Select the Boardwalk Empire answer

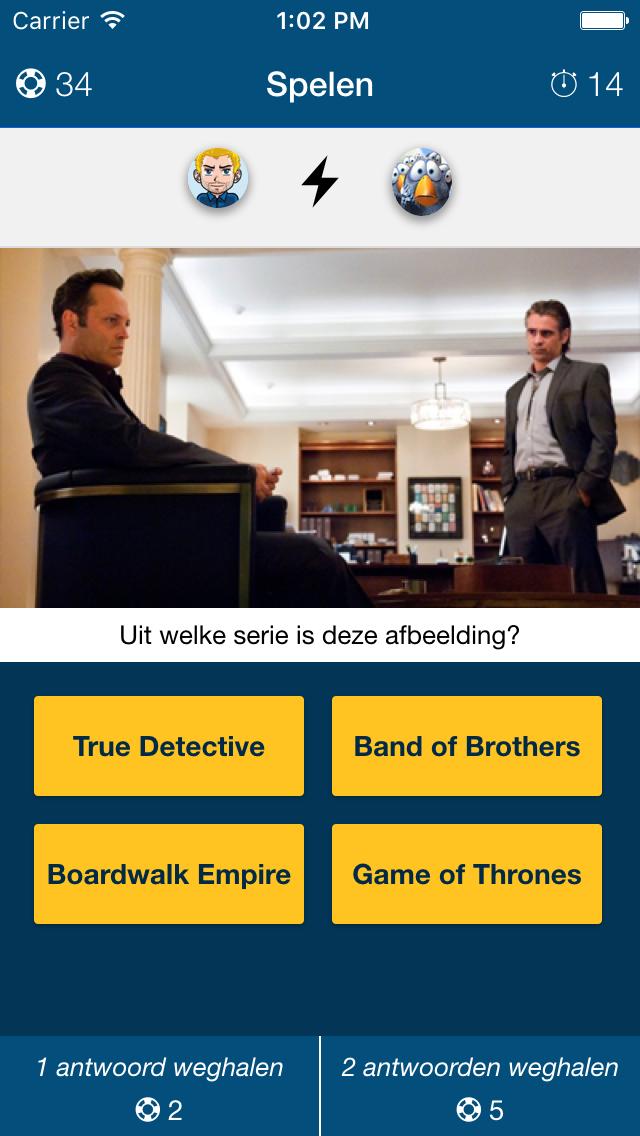coord(168,874)
